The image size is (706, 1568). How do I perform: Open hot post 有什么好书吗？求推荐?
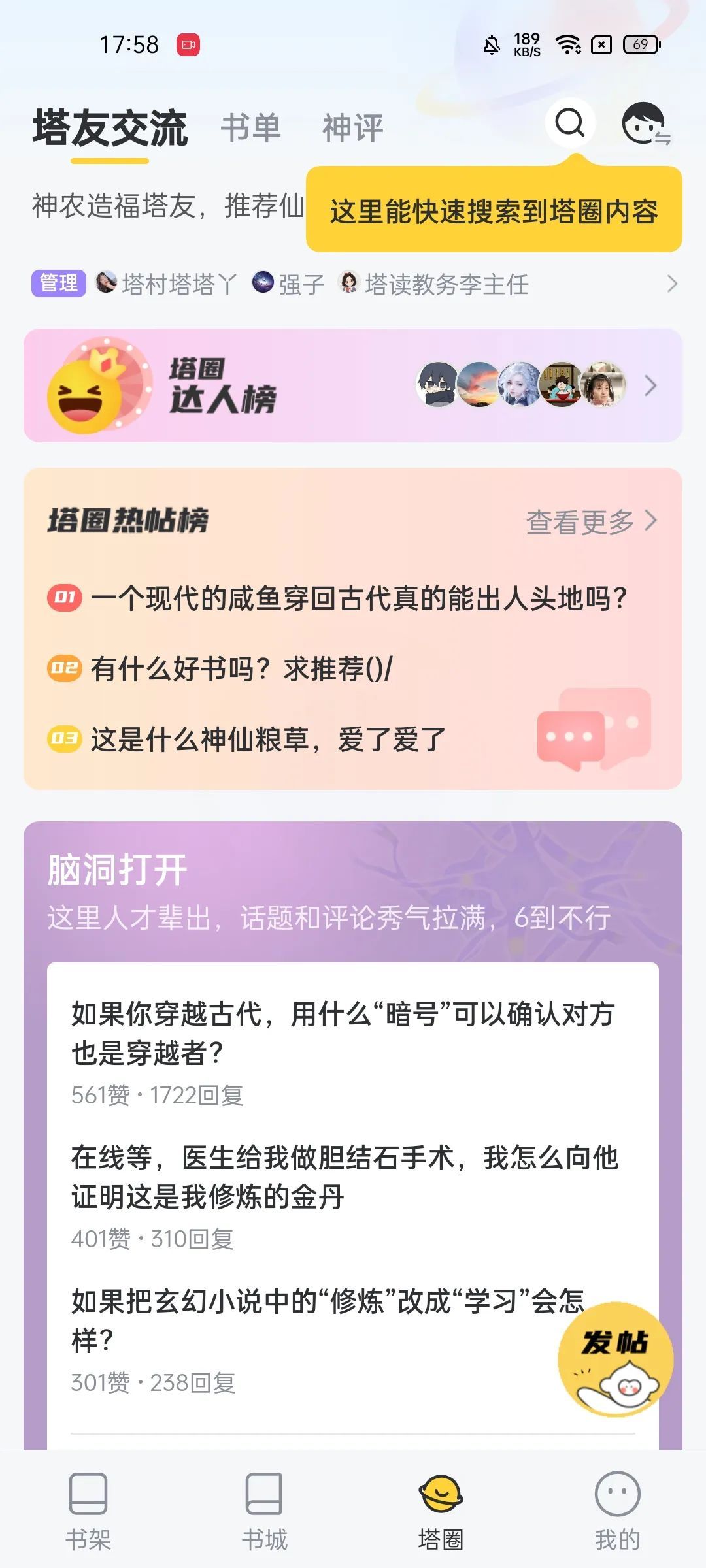pos(242,668)
